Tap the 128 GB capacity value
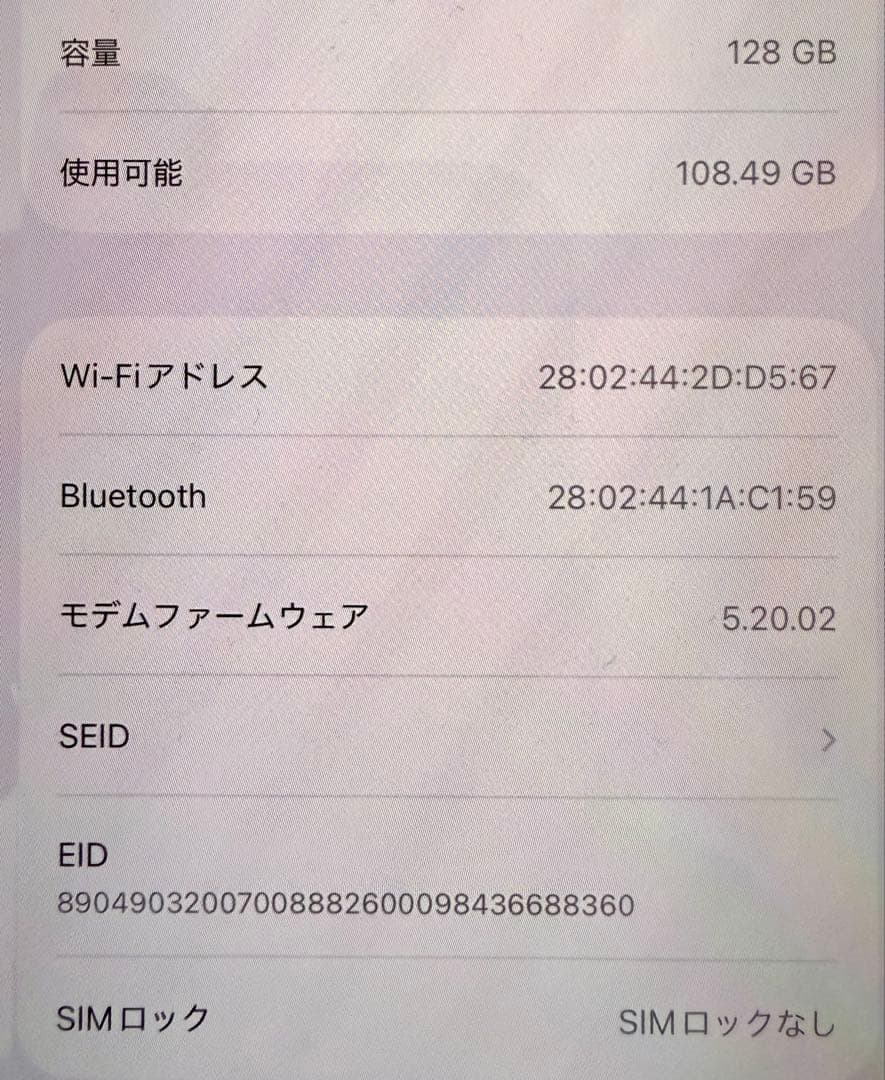This screenshot has width=885, height=1080. pos(782,54)
